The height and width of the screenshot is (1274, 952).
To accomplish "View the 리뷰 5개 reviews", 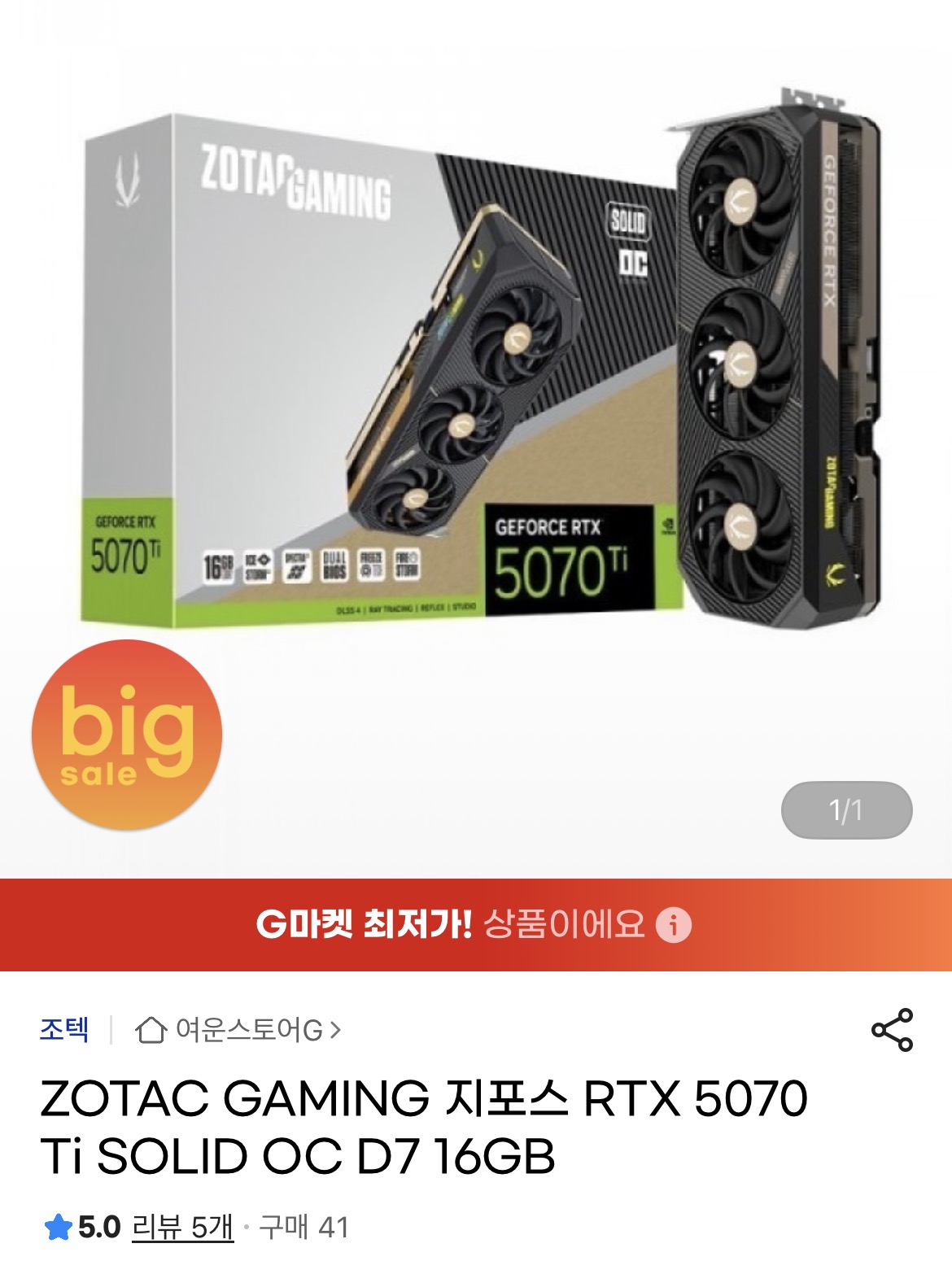I will (x=182, y=1227).
